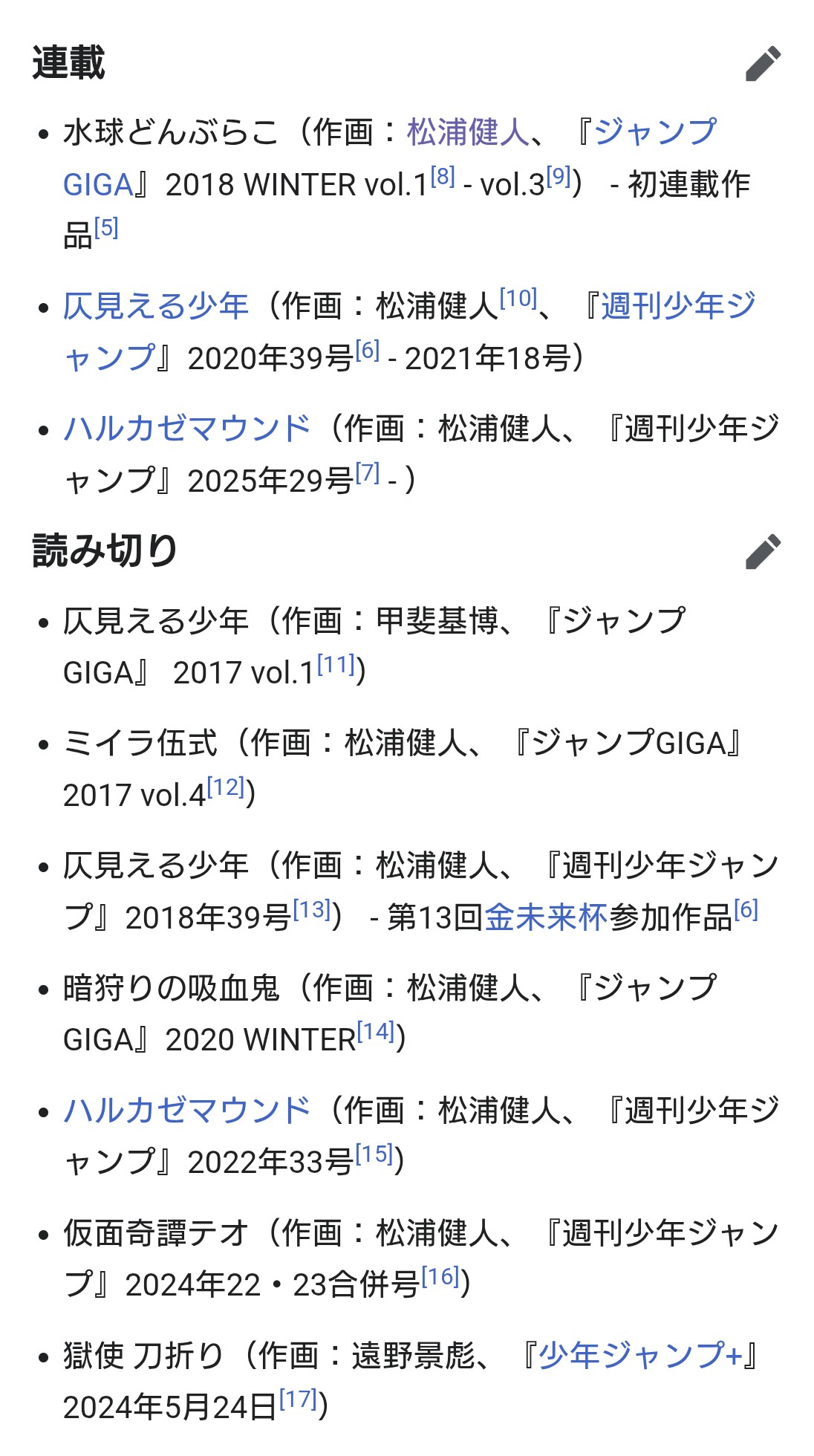This screenshot has height=1456, width=814.
Task: Edit the 連載 section
Action: (x=763, y=64)
